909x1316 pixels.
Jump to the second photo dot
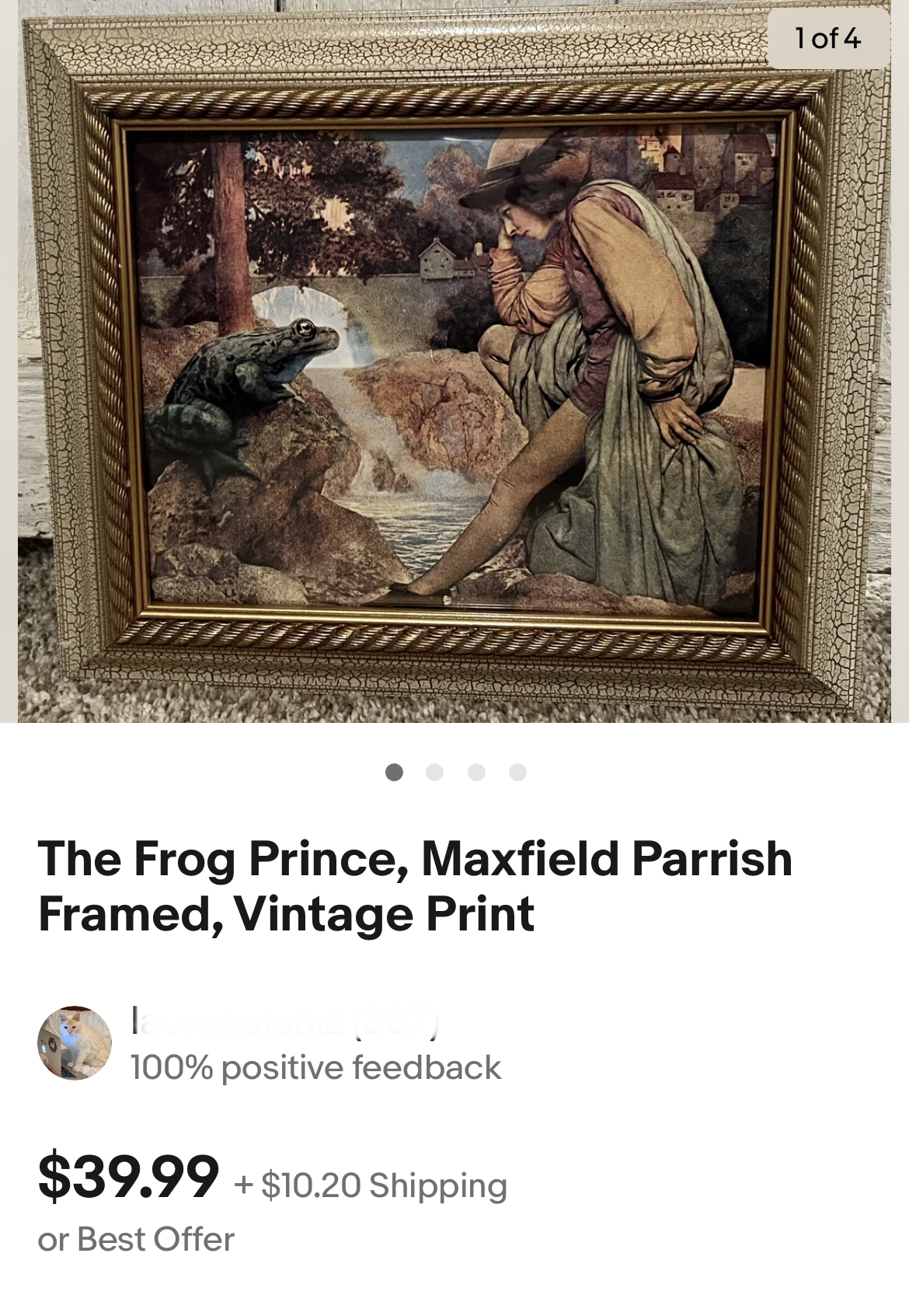coord(435,772)
